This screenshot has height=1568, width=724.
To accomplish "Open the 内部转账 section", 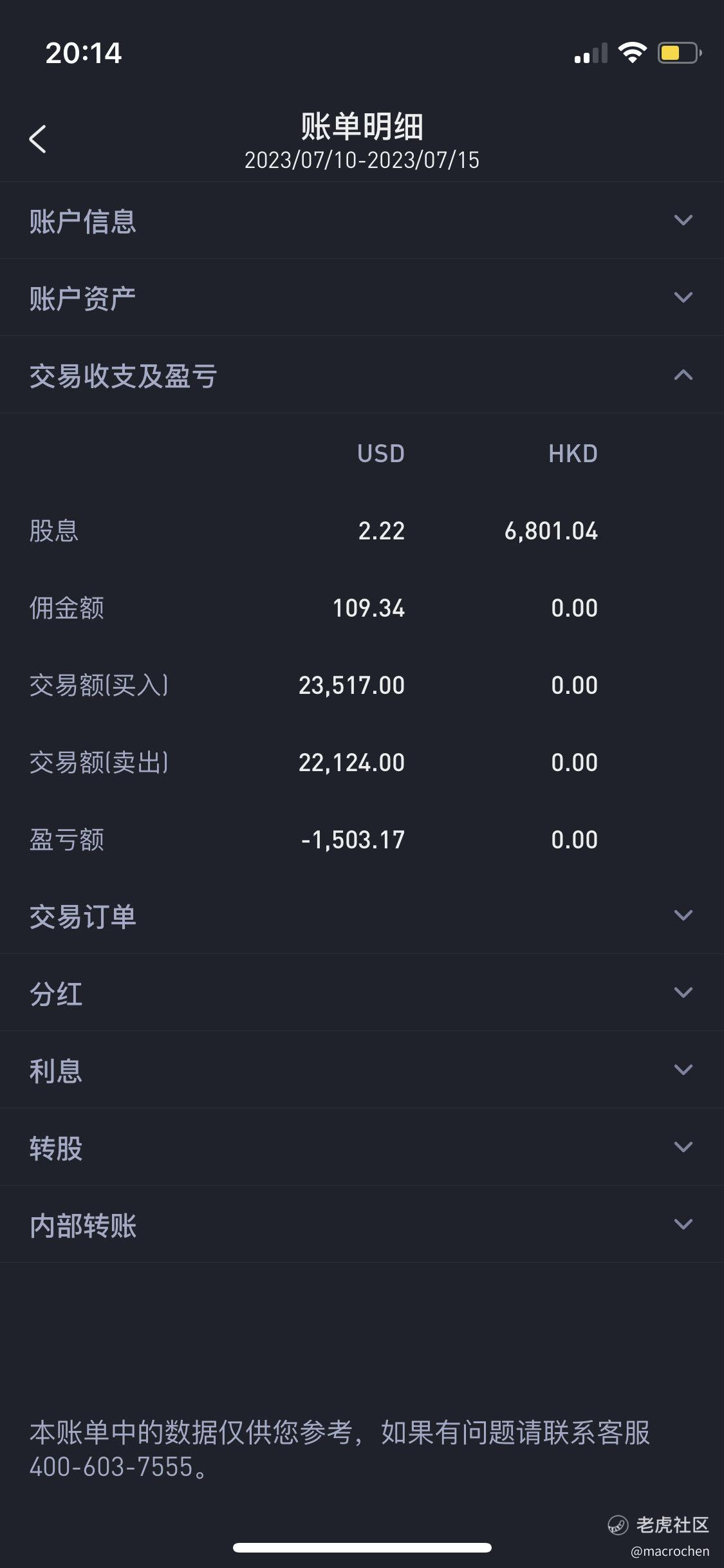I will pyautogui.click(x=362, y=1224).
